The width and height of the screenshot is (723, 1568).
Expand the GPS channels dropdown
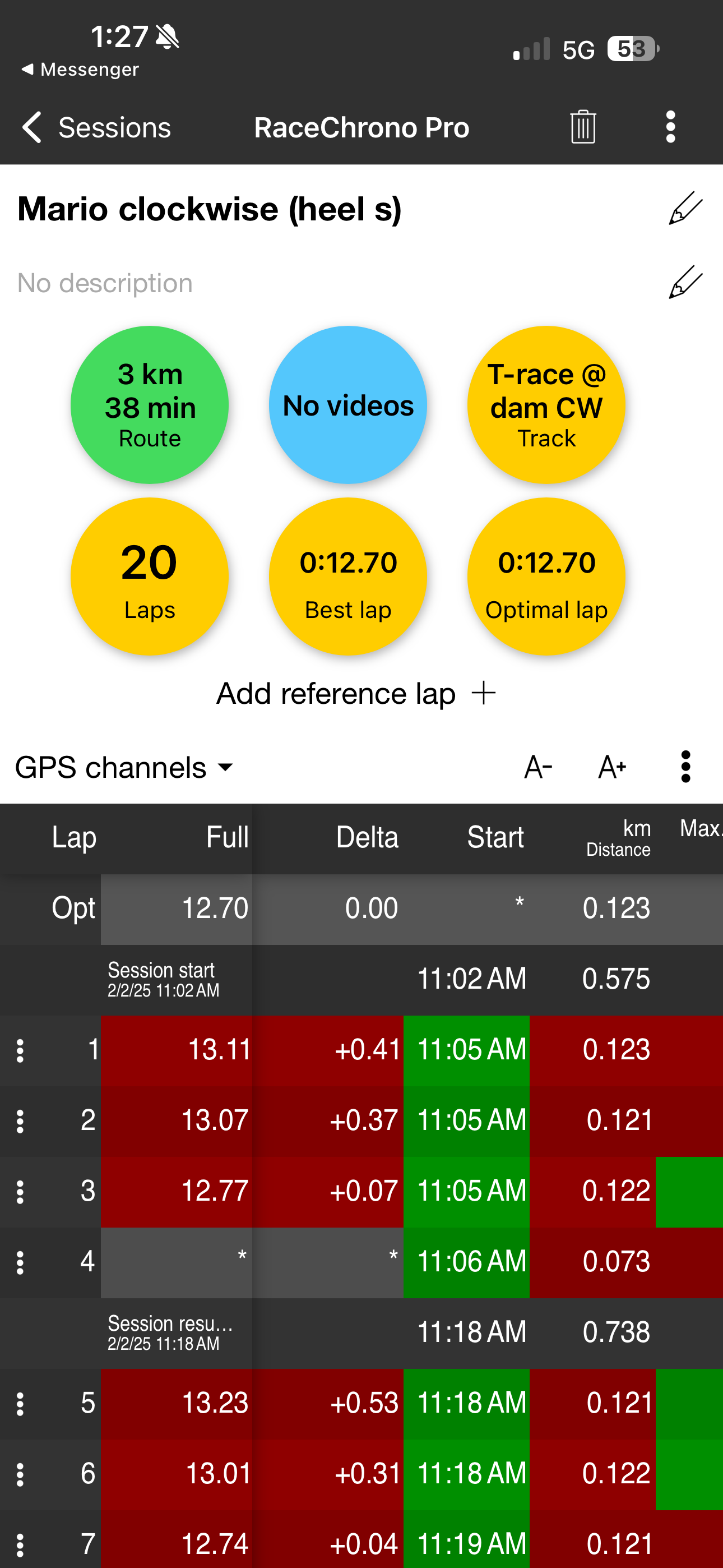(124, 767)
